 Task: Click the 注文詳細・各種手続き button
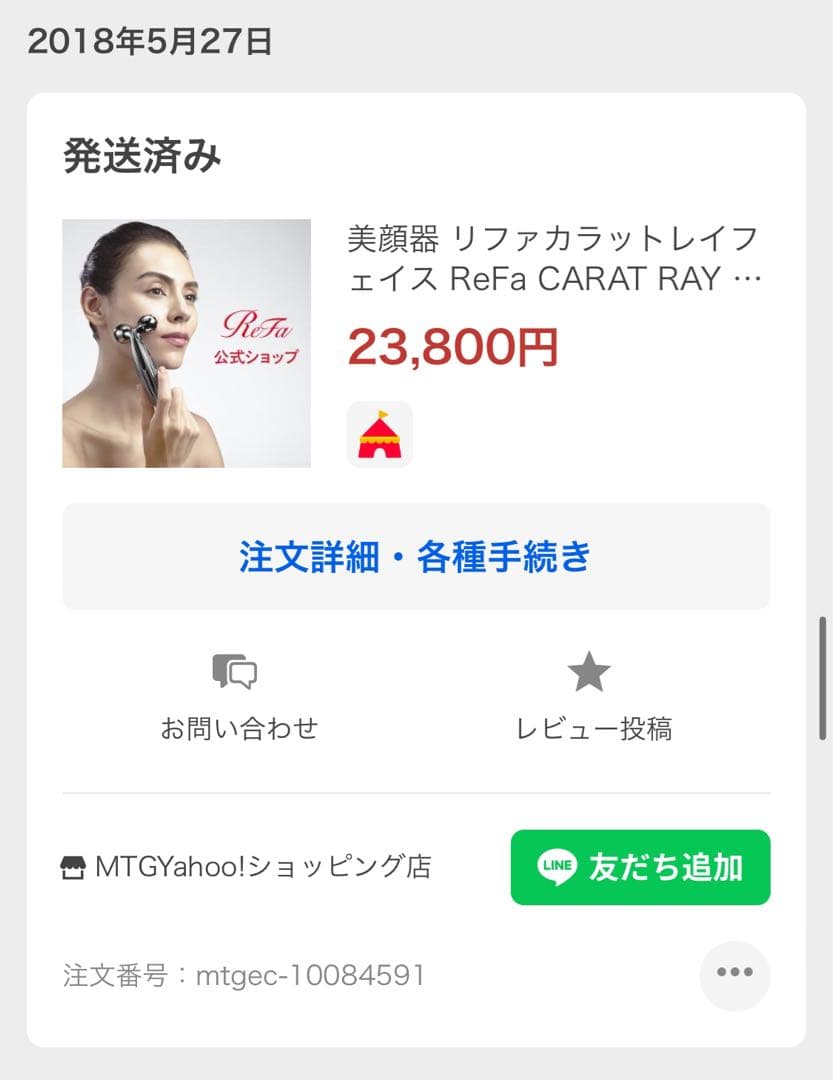[x=416, y=556]
